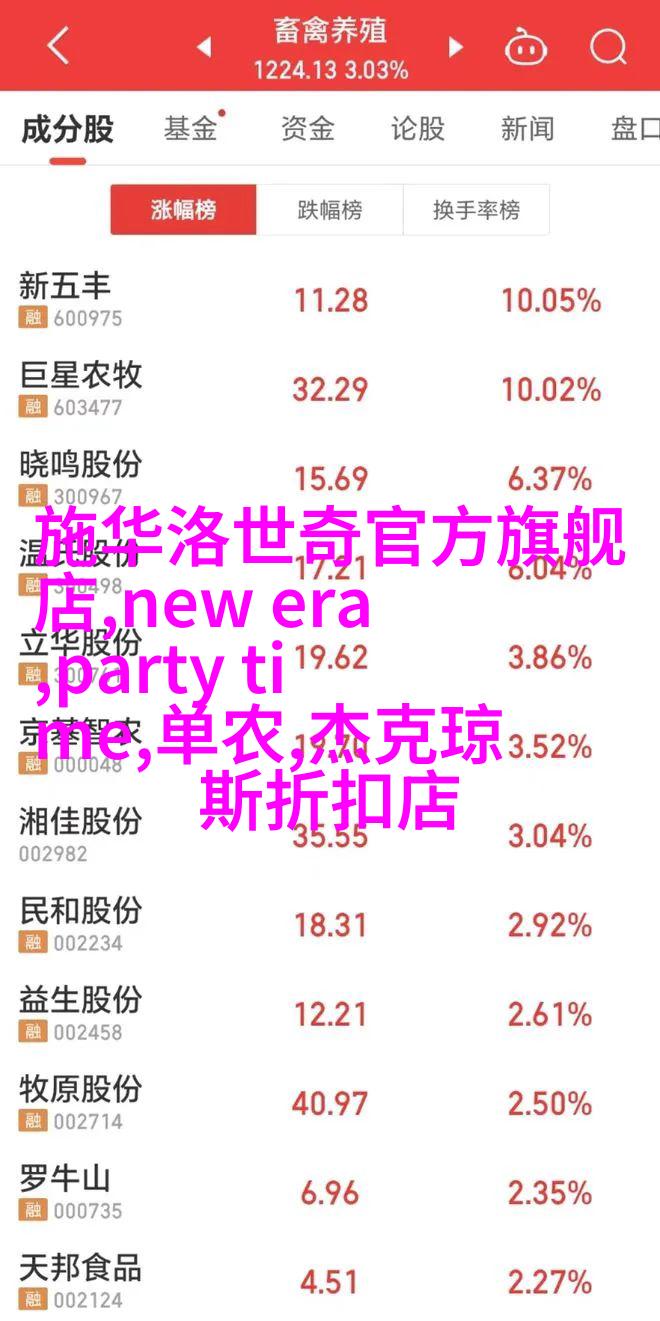Open the piggy assistant icon
Viewport: 660px width, 1321px height.
[523, 46]
